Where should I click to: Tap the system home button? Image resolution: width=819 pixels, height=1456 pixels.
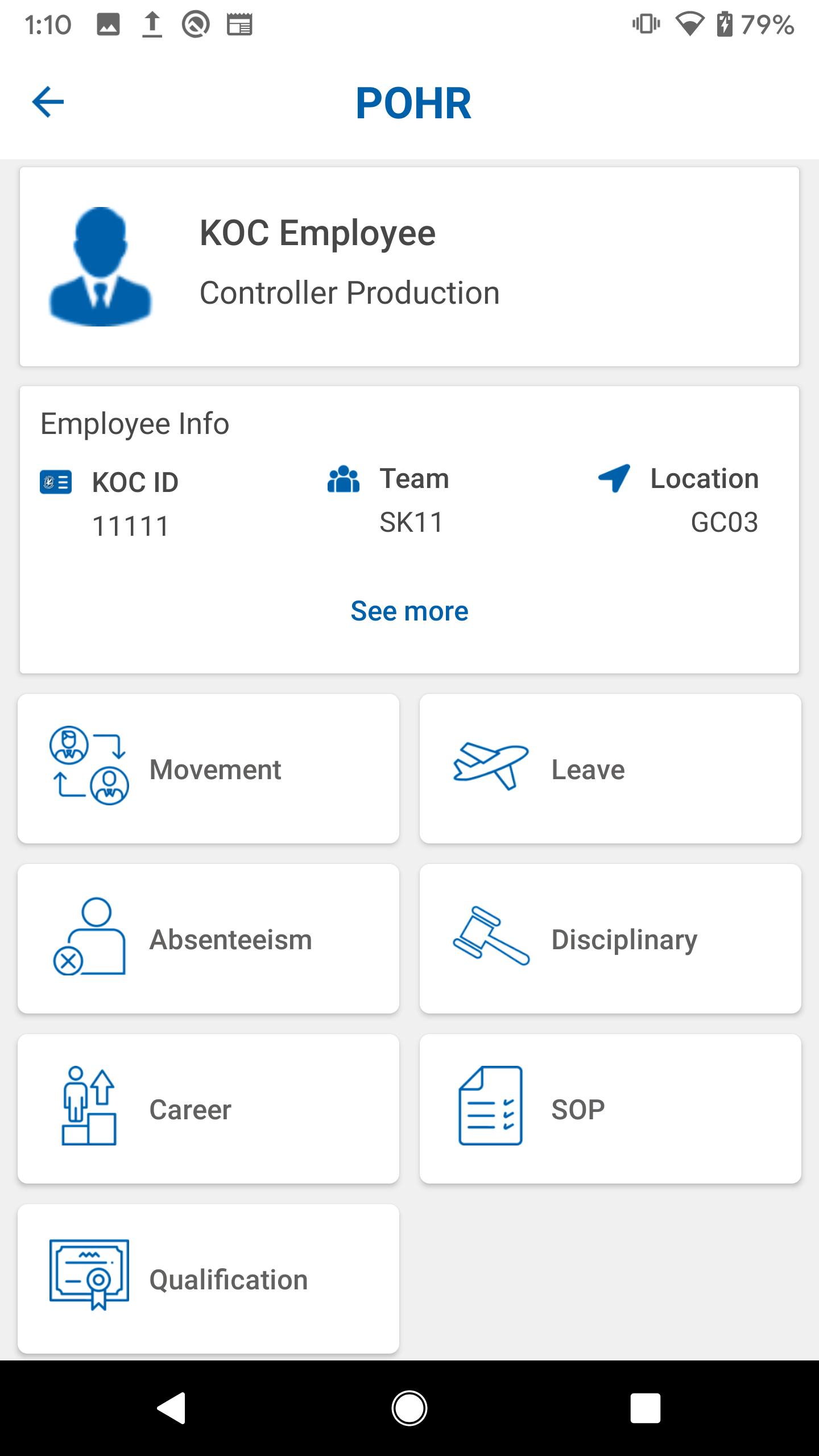pyautogui.click(x=409, y=1408)
